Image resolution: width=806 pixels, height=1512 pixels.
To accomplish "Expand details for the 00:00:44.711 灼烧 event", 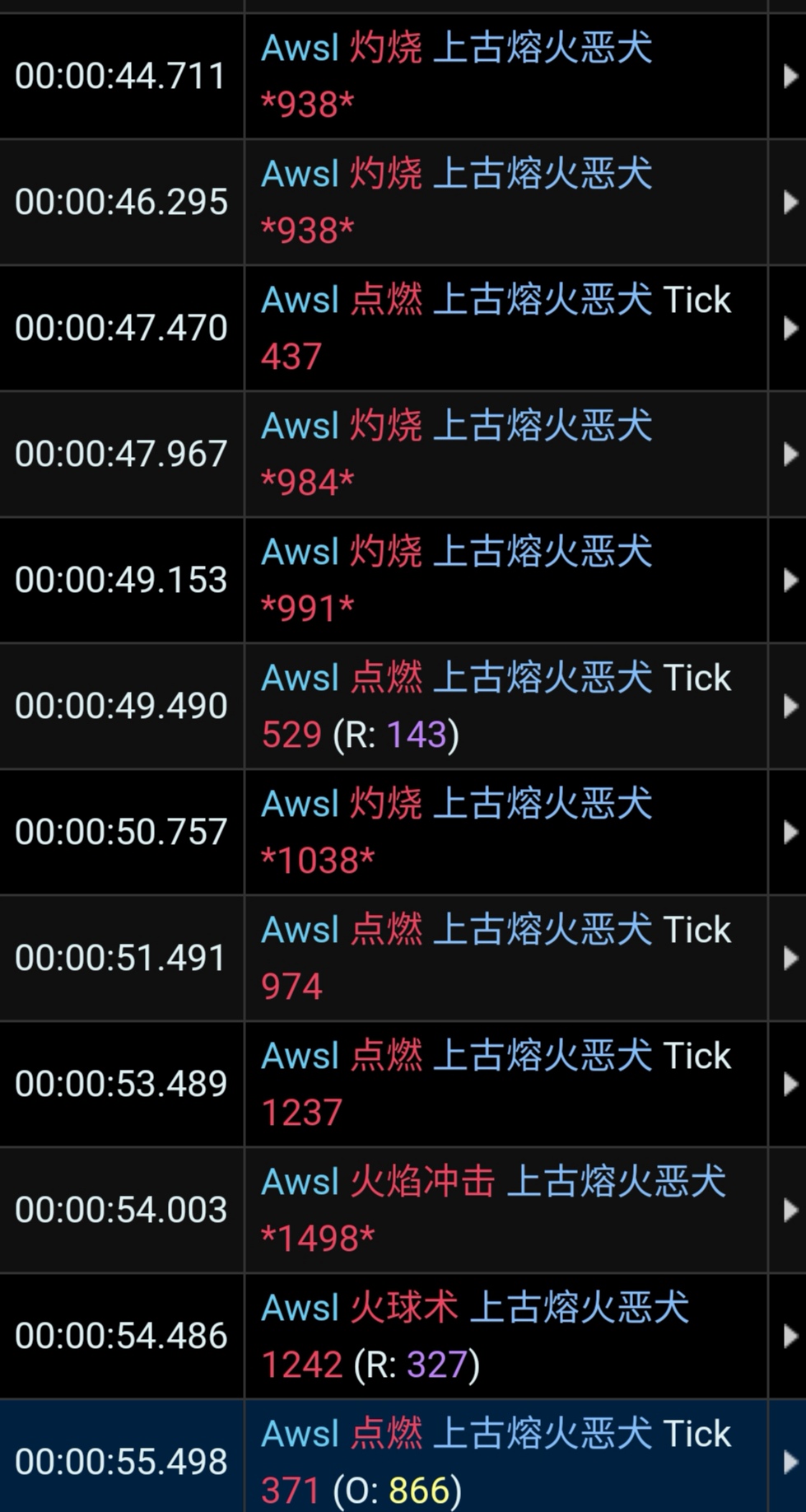I will (x=789, y=76).
